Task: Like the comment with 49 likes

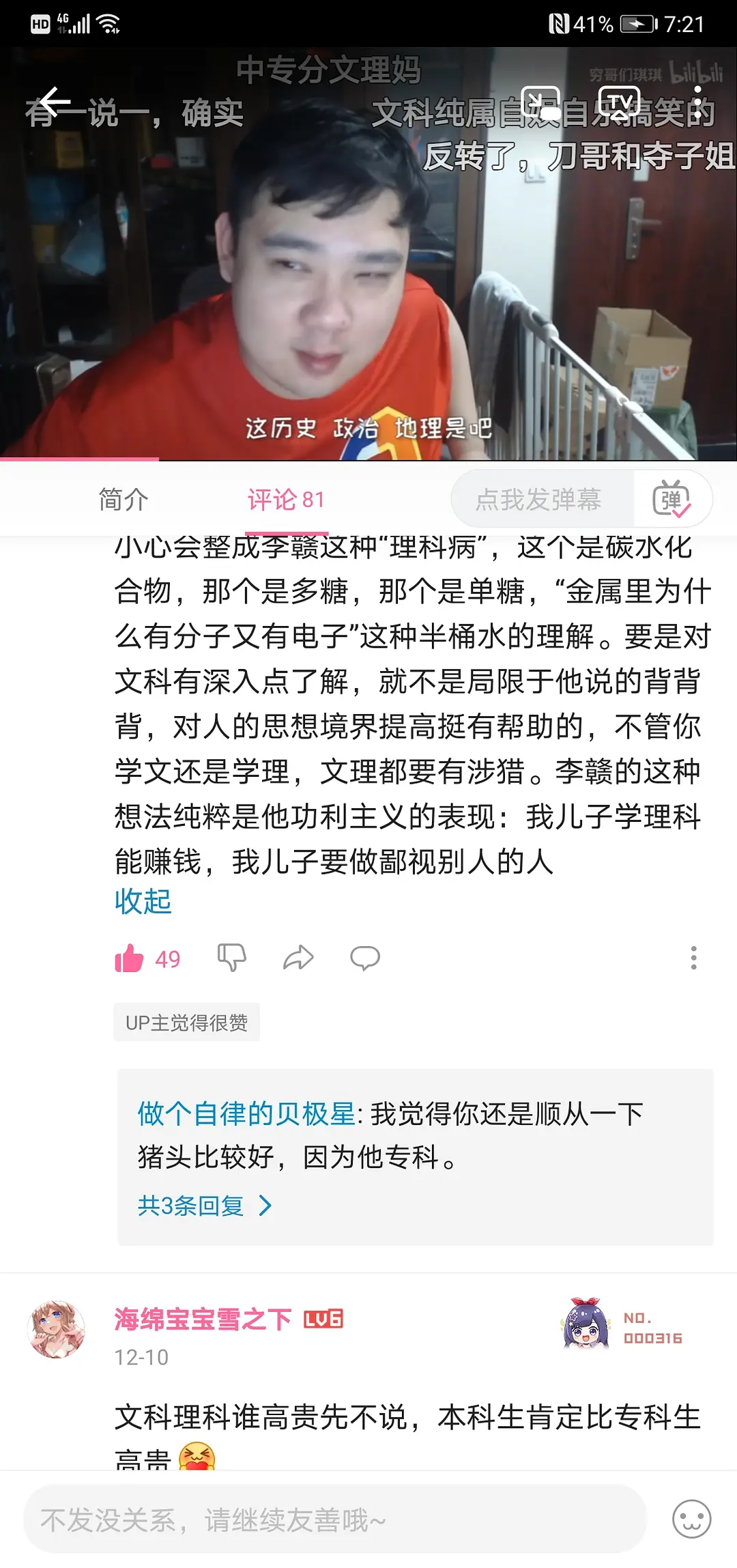Action: pos(130,958)
